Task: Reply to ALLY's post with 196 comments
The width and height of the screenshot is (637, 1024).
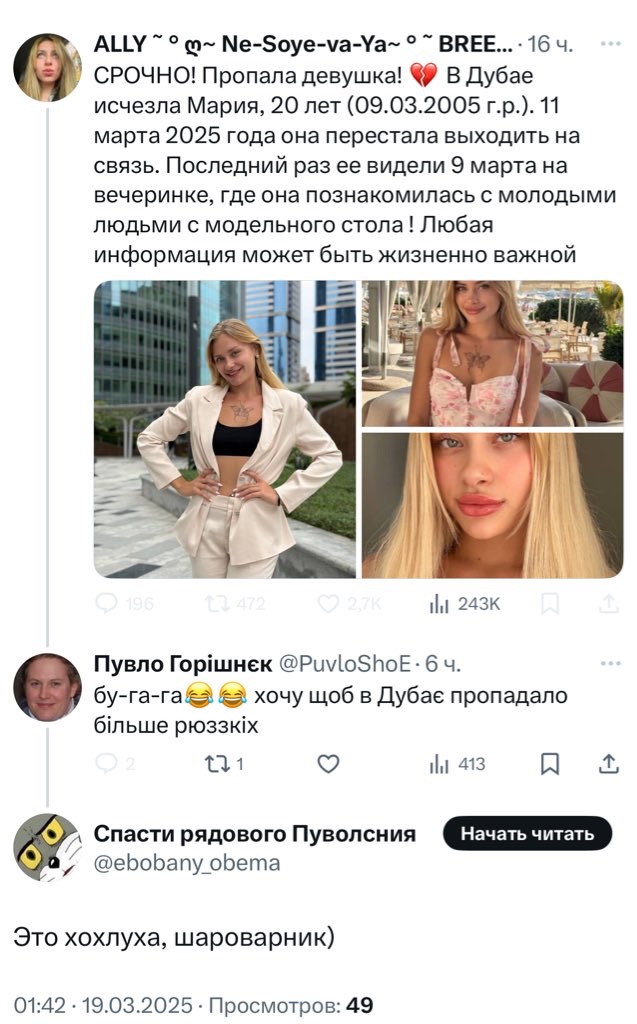Action: tap(108, 604)
